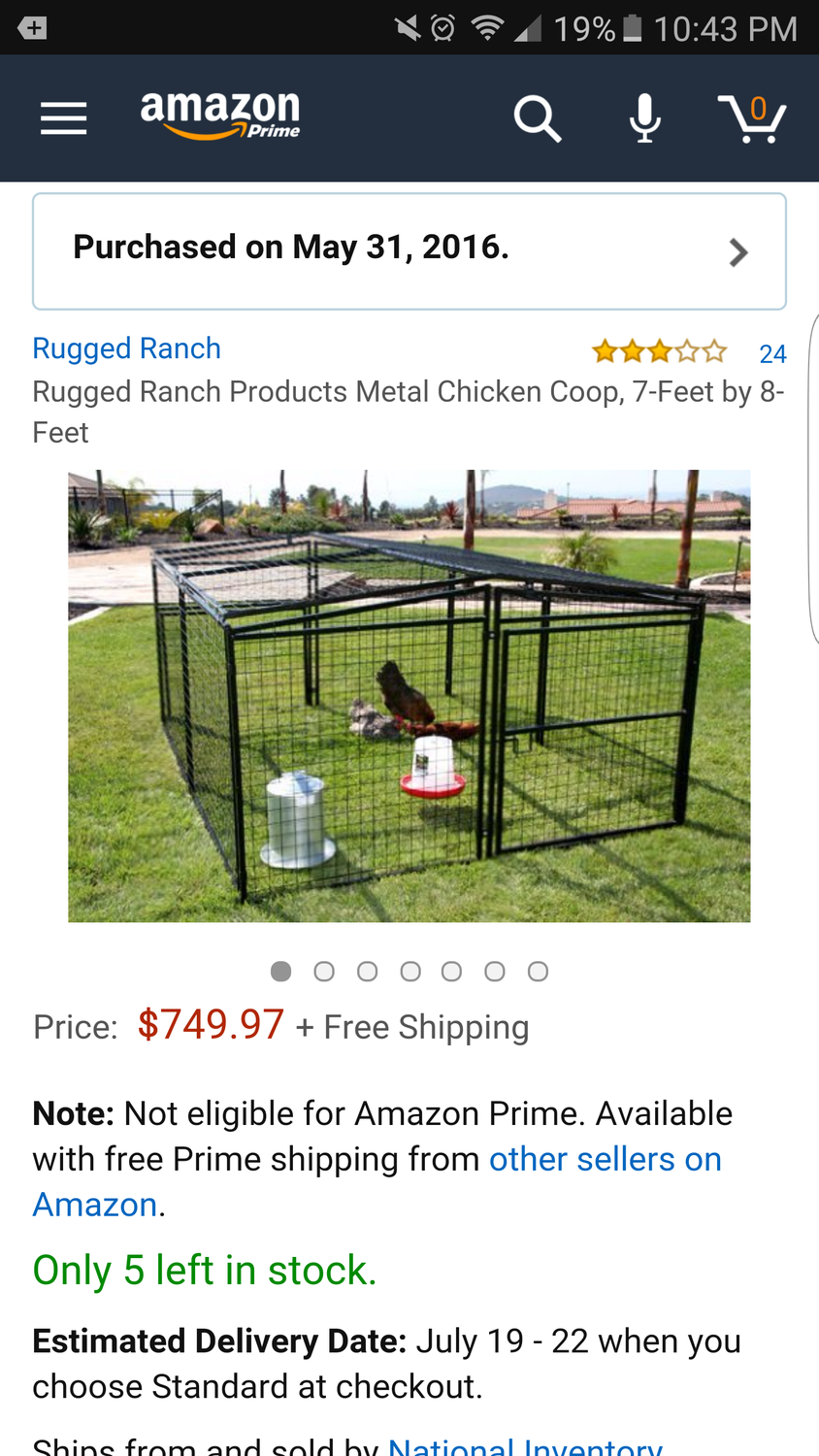Open other sellers on Amazon link
The width and height of the screenshot is (819, 1456).
pos(605,1159)
